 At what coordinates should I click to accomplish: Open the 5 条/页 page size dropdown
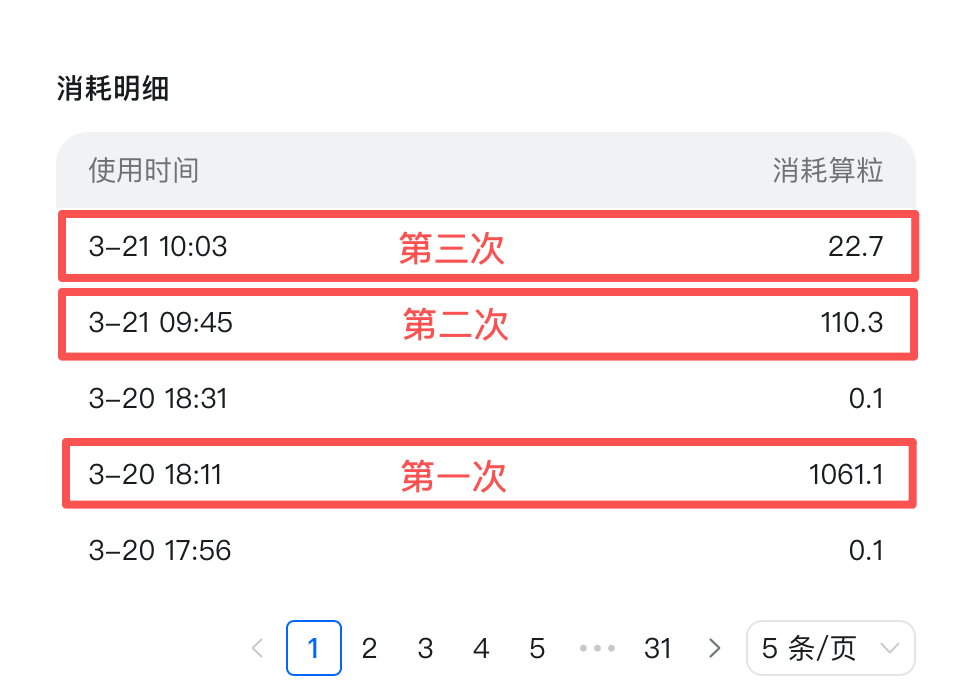(x=830, y=649)
